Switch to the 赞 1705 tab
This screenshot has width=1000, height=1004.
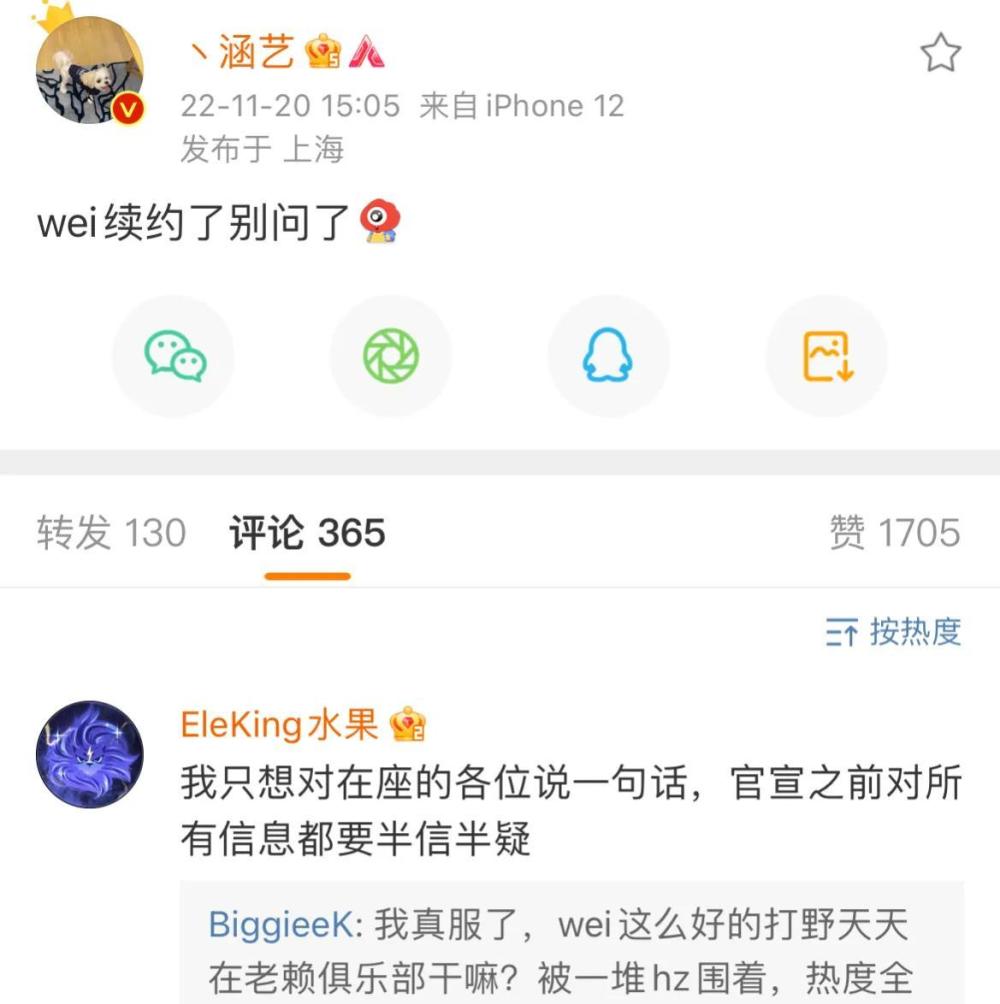coord(894,533)
